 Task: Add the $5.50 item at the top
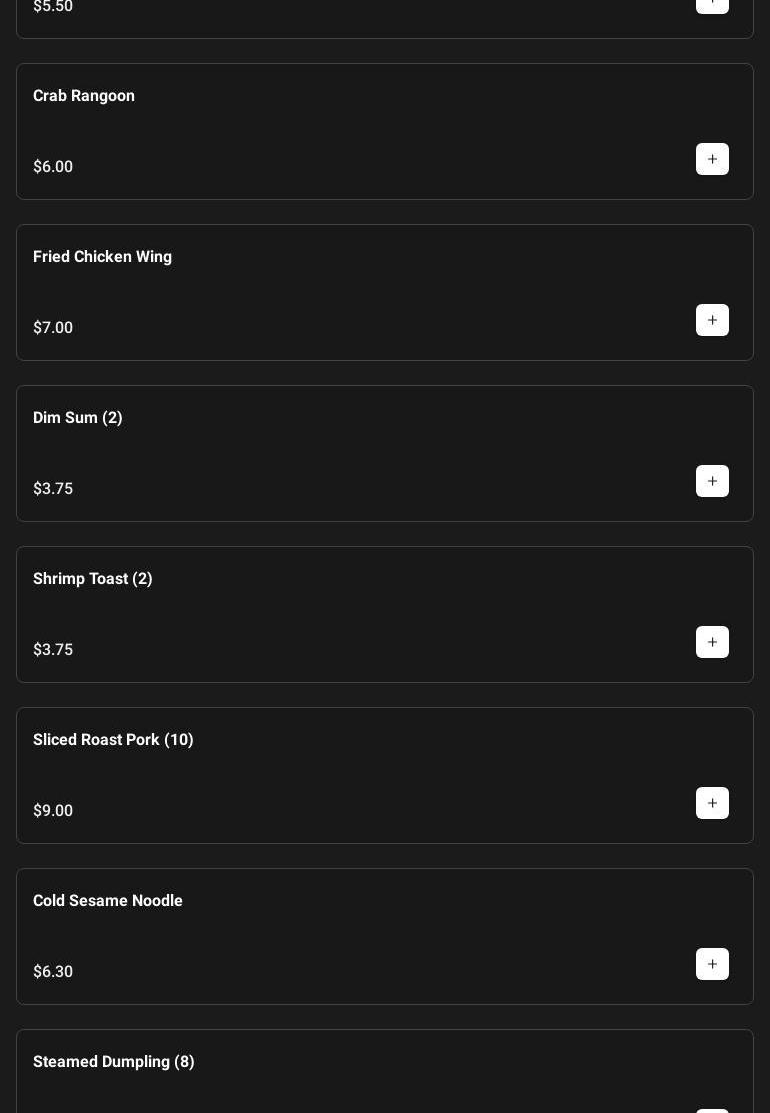(712, 4)
